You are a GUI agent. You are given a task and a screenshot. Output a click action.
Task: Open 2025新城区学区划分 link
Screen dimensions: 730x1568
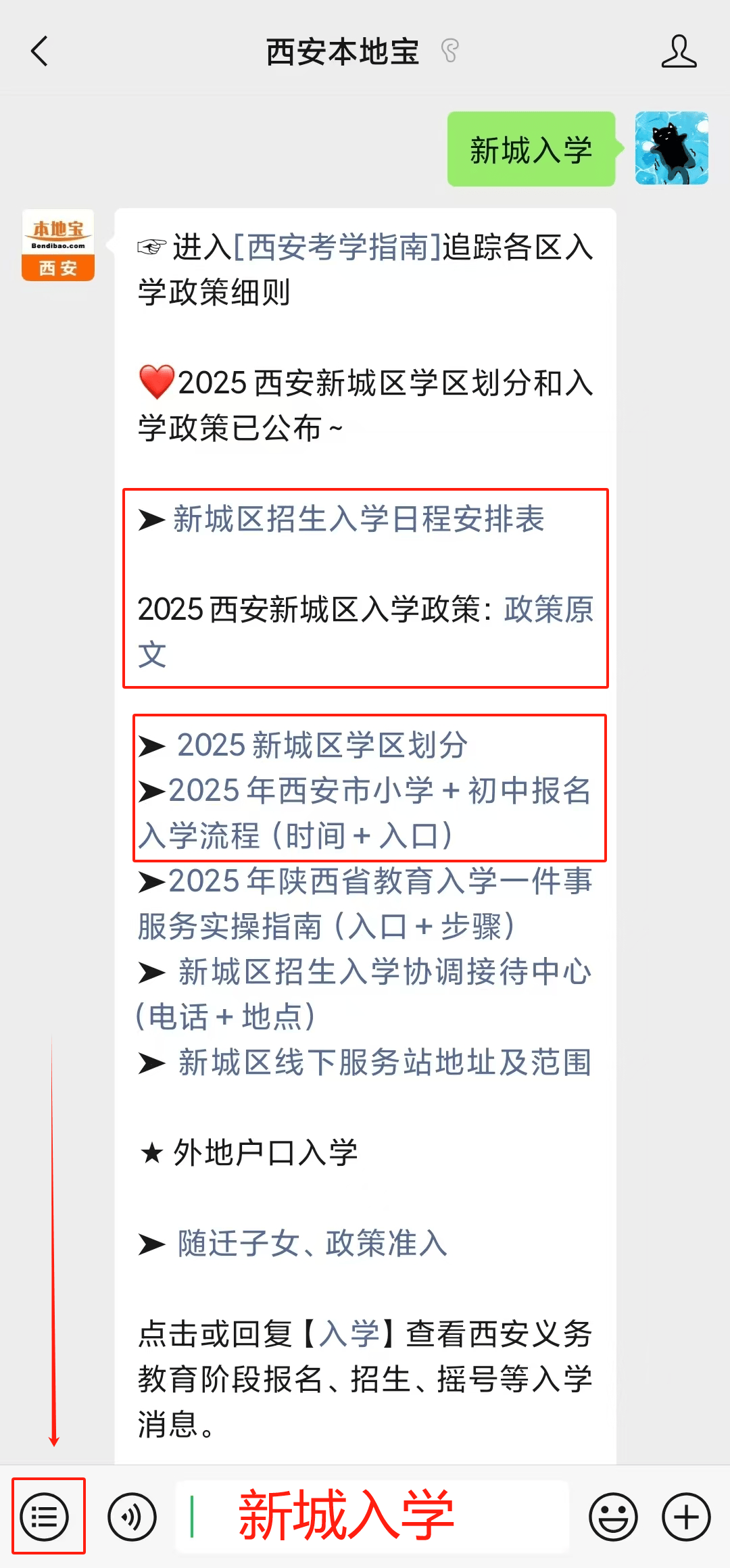point(322,745)
